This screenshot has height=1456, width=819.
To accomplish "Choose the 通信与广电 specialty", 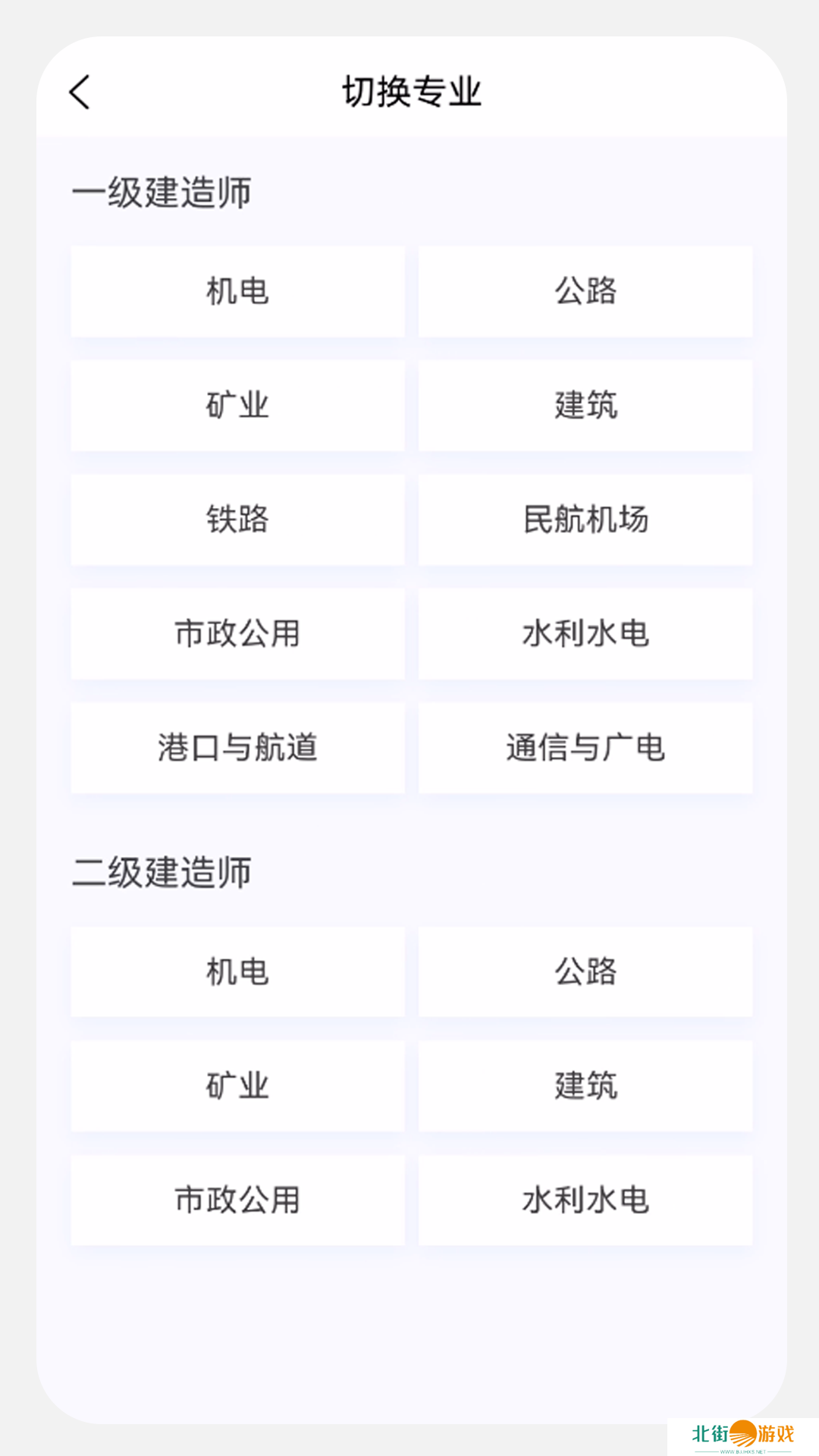I will [585, 748].
